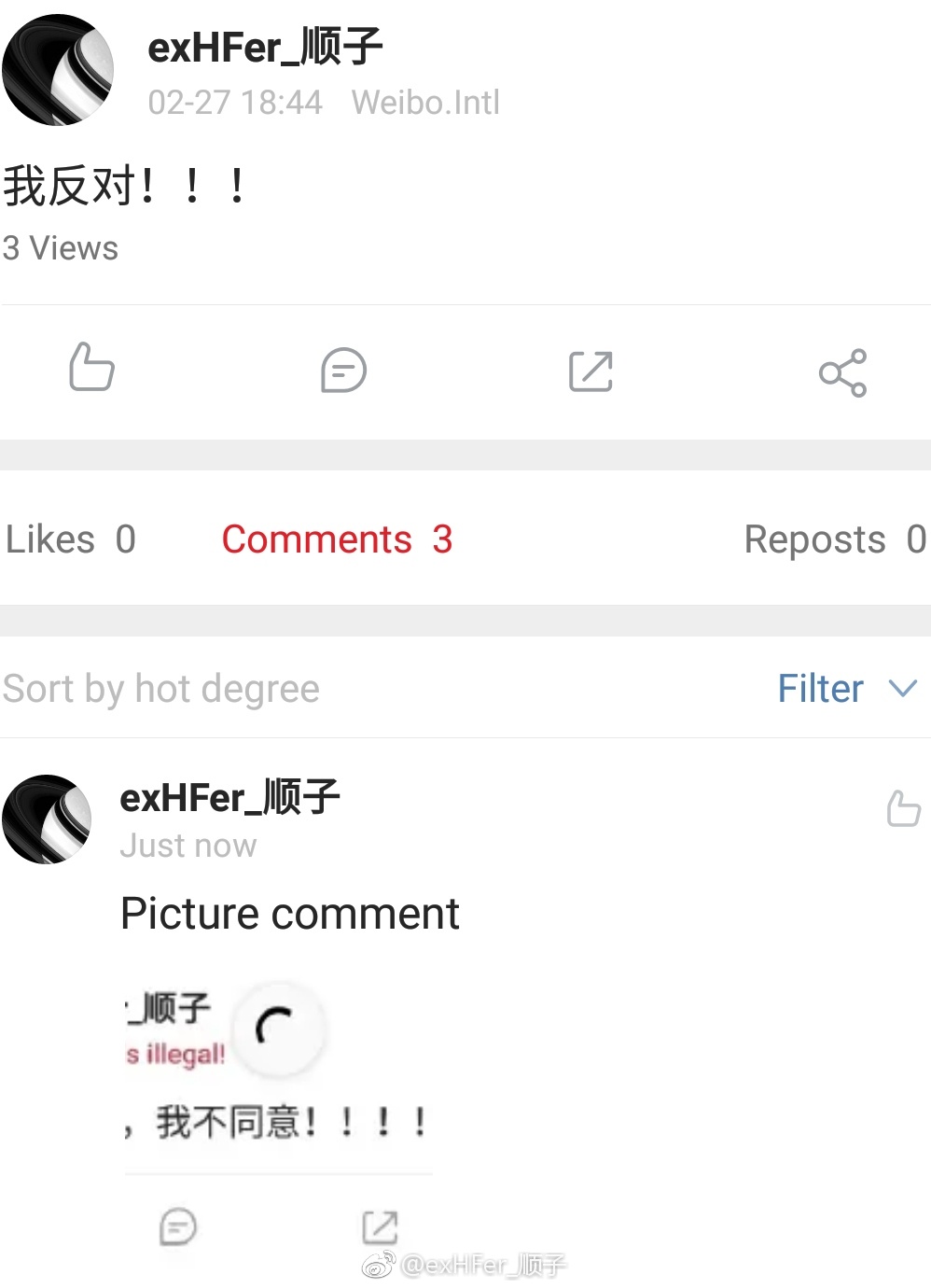The width and height of the screenshot is (931, 1288).
Task: Like the post 我反对
Action: [91, 367]
